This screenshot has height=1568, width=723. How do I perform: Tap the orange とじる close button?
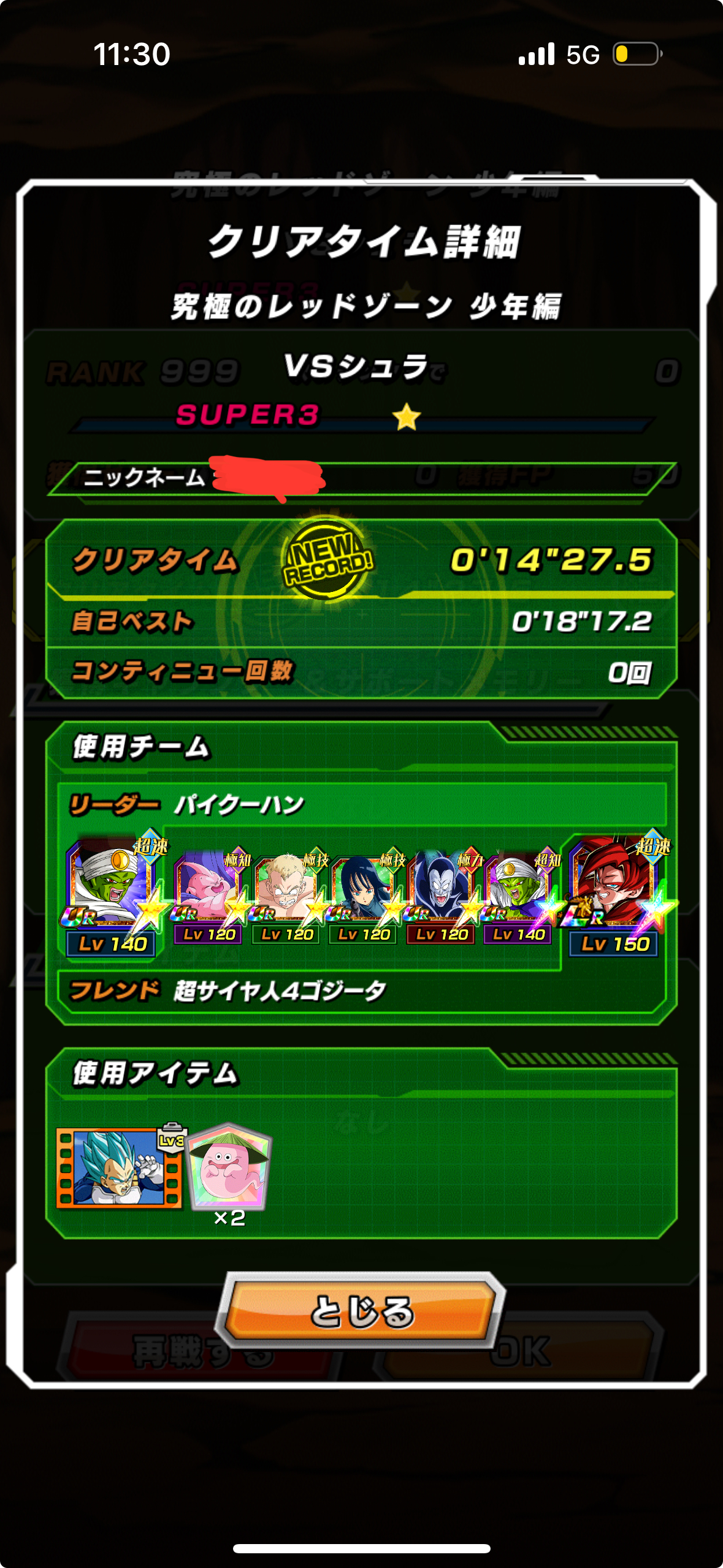coord(362,1310)
